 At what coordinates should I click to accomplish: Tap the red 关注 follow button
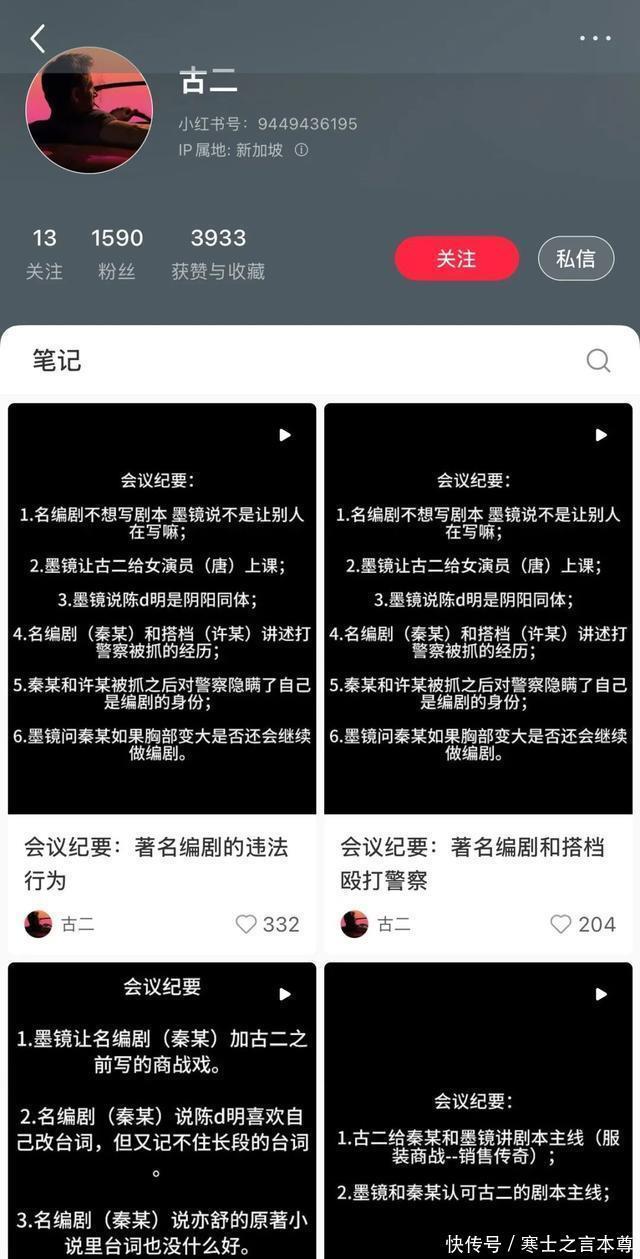[457, 259]
